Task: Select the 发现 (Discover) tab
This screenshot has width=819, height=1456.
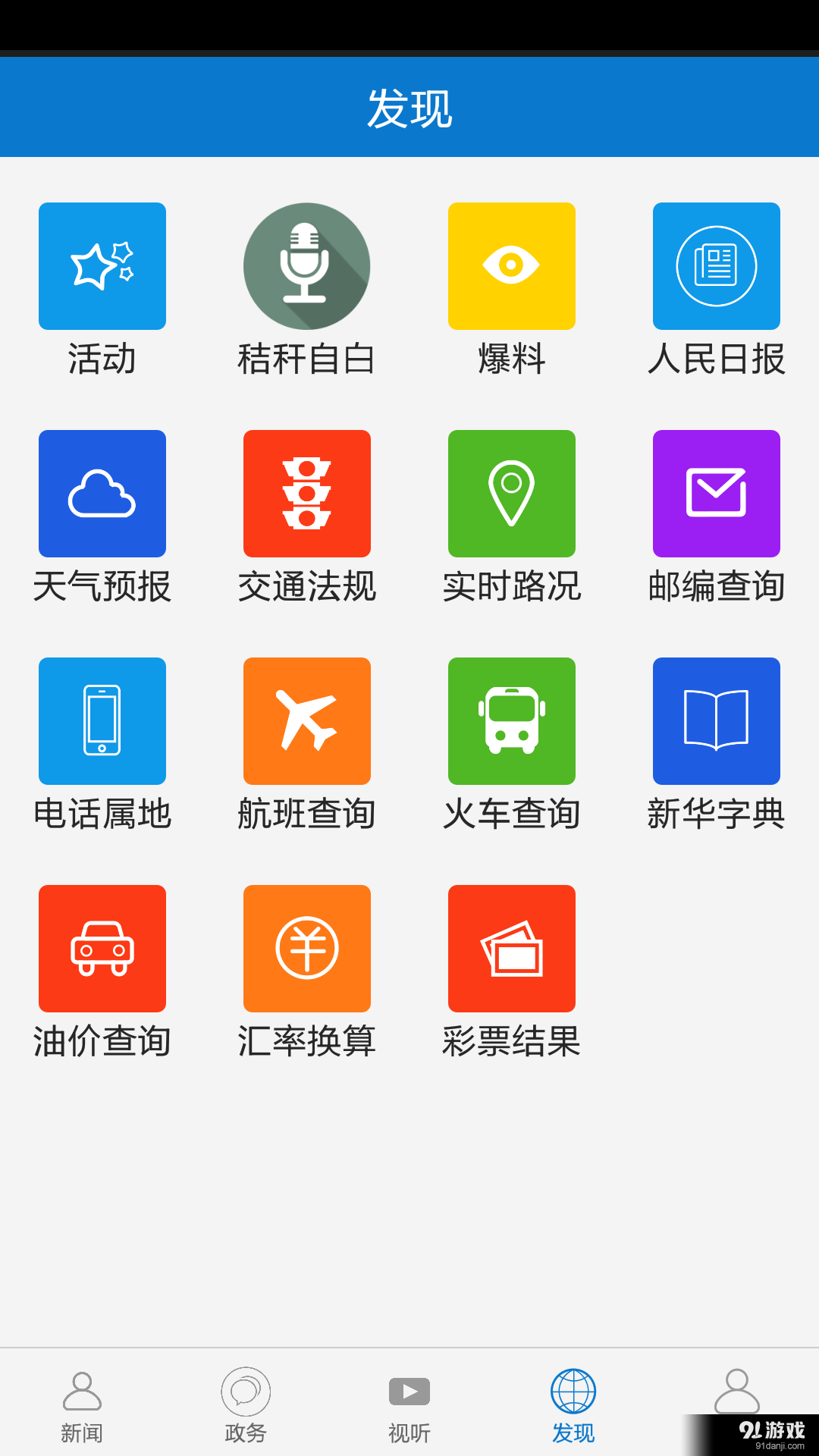Action: click(x=573, y=1403)
